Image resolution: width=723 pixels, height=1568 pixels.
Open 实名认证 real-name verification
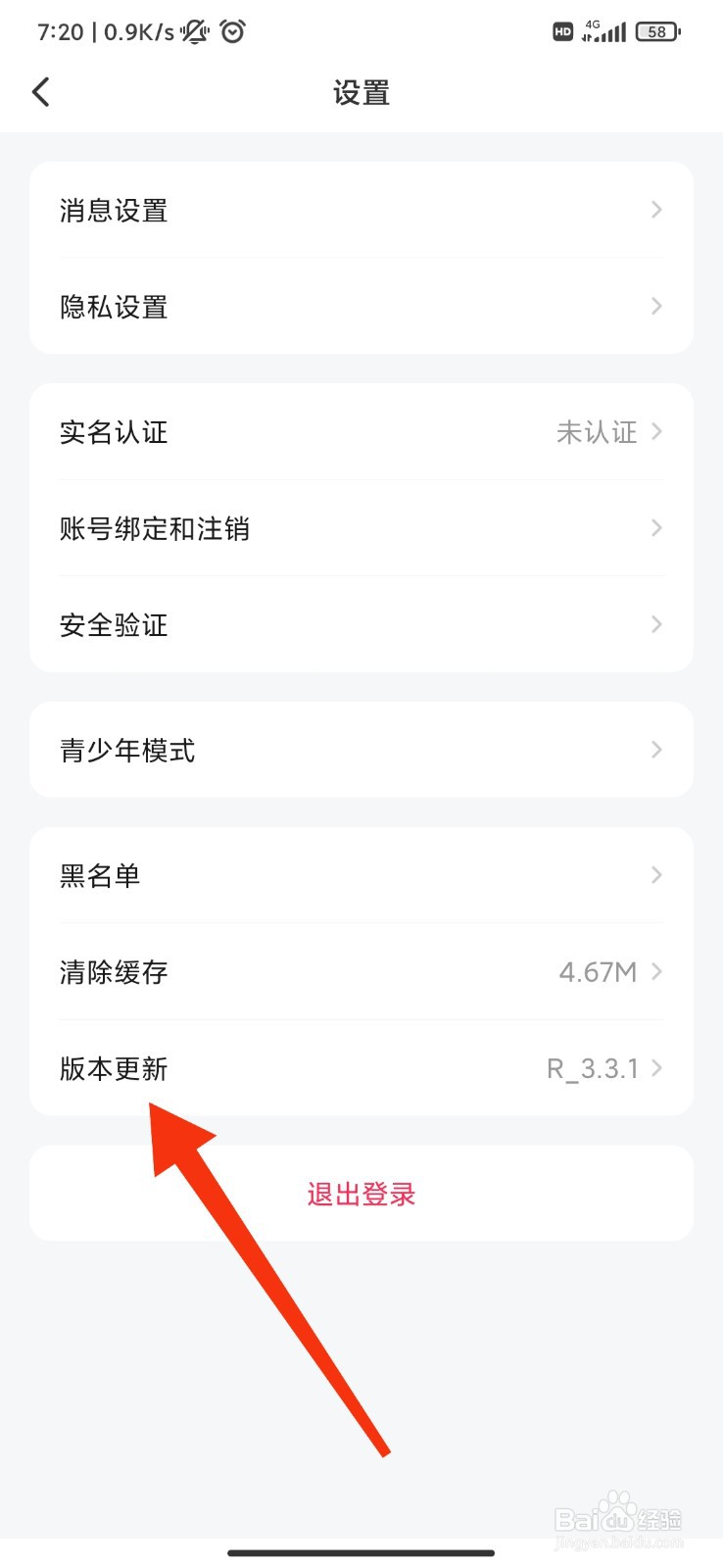[361, 432]
